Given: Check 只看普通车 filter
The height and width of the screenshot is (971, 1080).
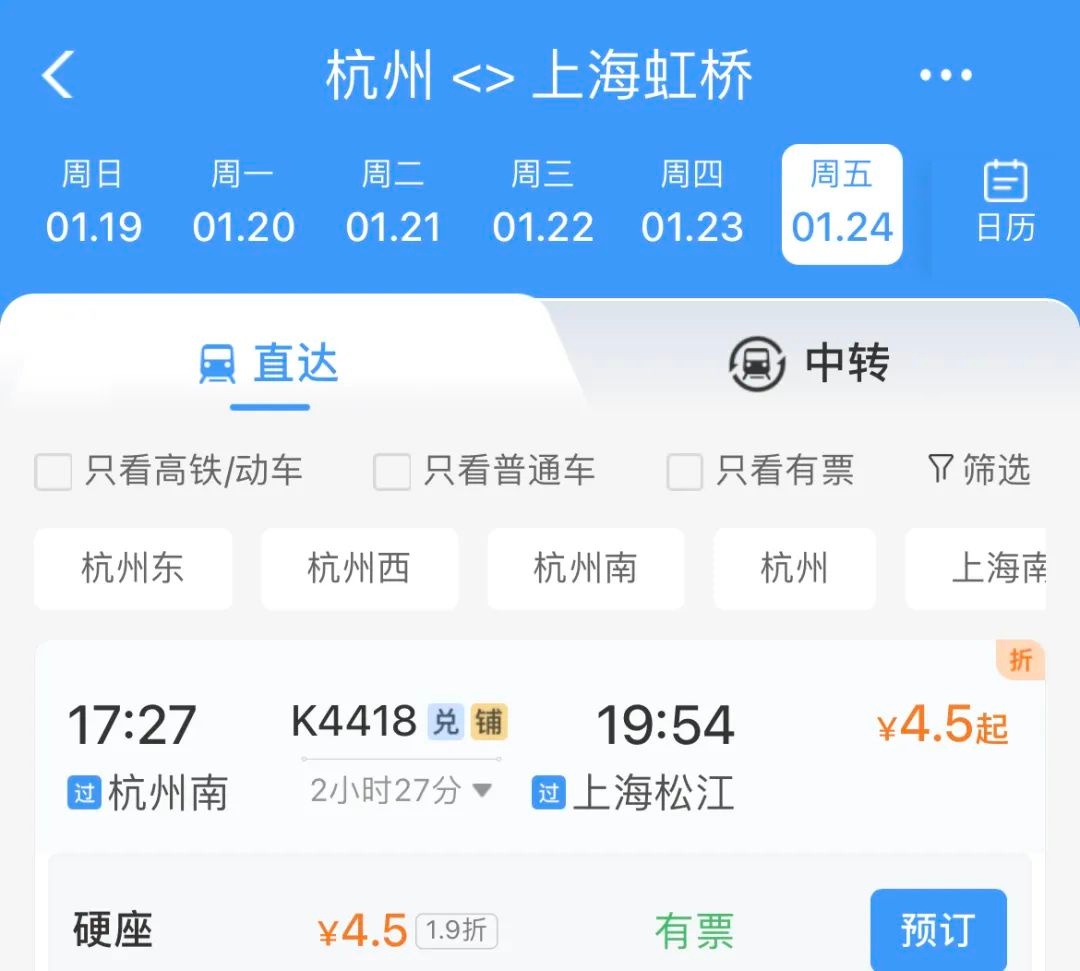Looking at the screenshot, I should pos(392,471).
